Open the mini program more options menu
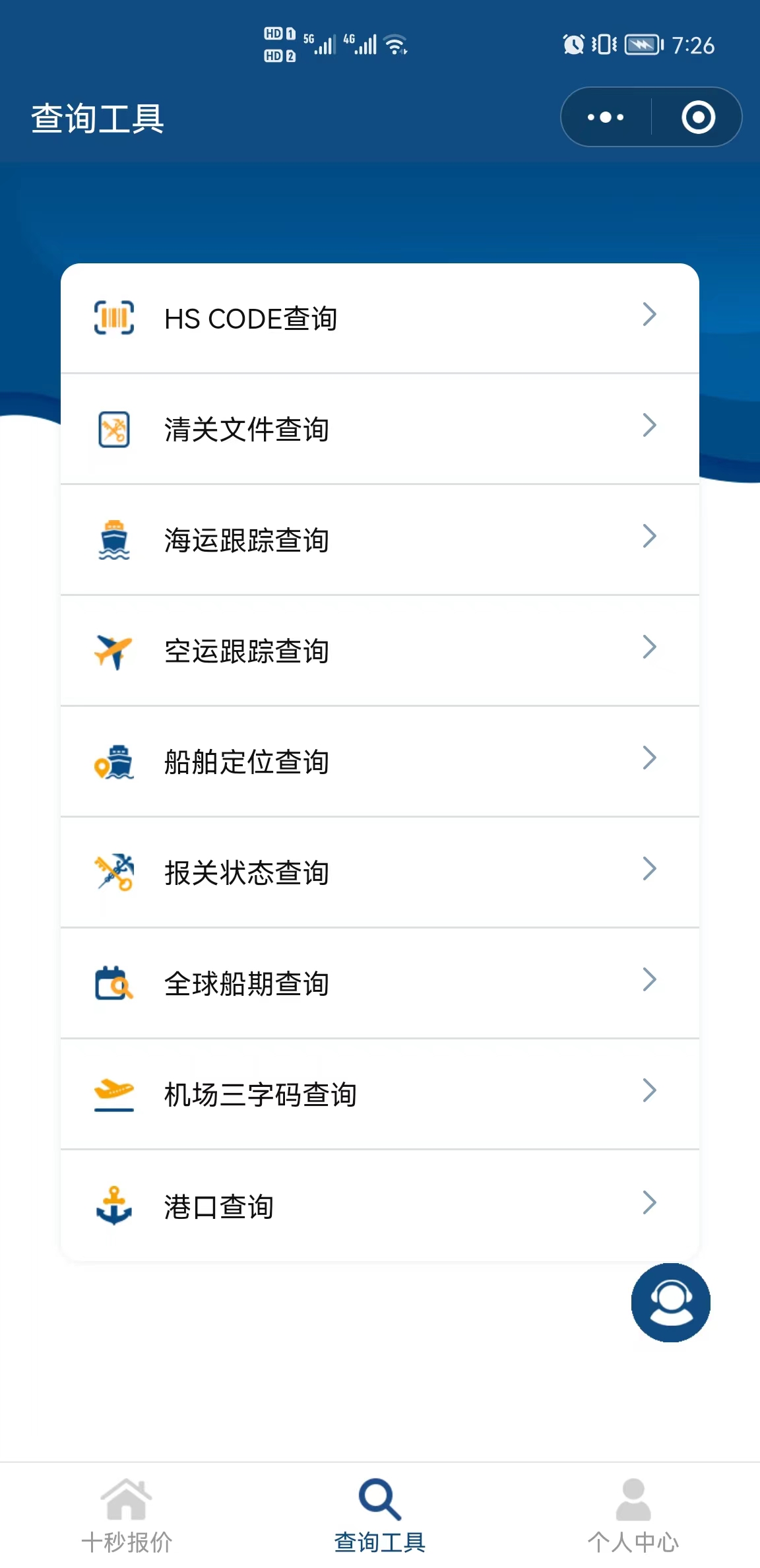 point(606,117)
